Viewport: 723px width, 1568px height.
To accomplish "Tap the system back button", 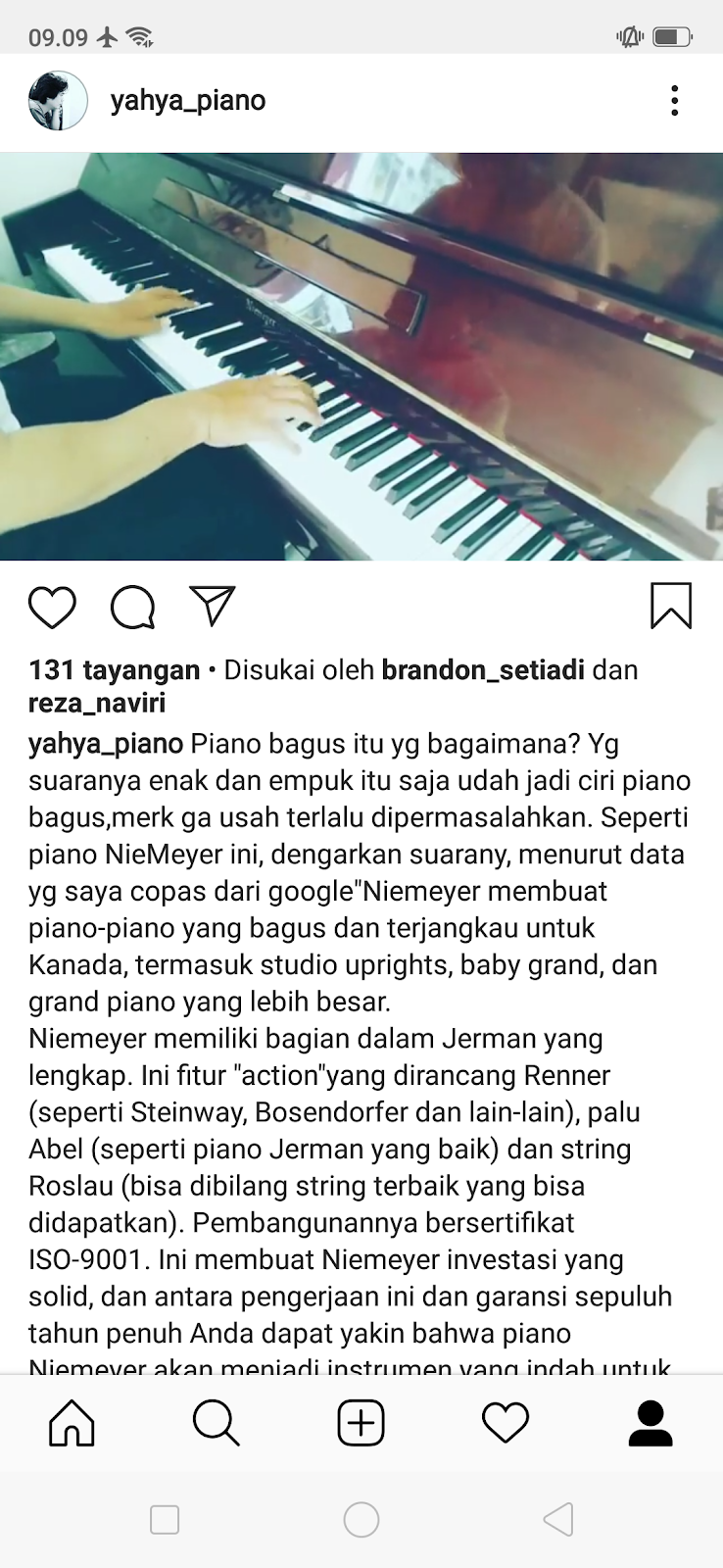I will pyautogui.click(x=558, y=1520).
